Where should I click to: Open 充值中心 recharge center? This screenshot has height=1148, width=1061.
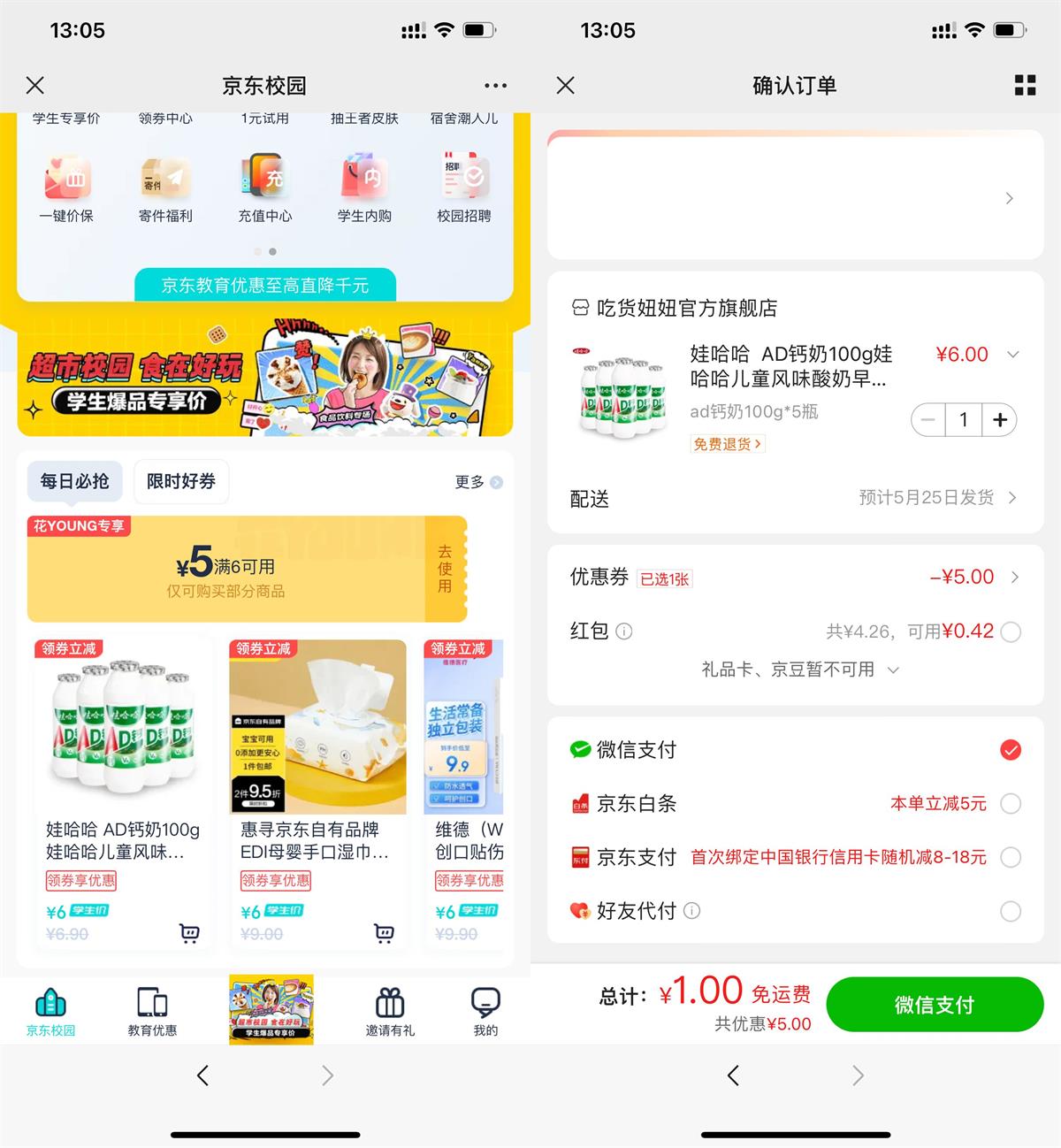point(264,188)
